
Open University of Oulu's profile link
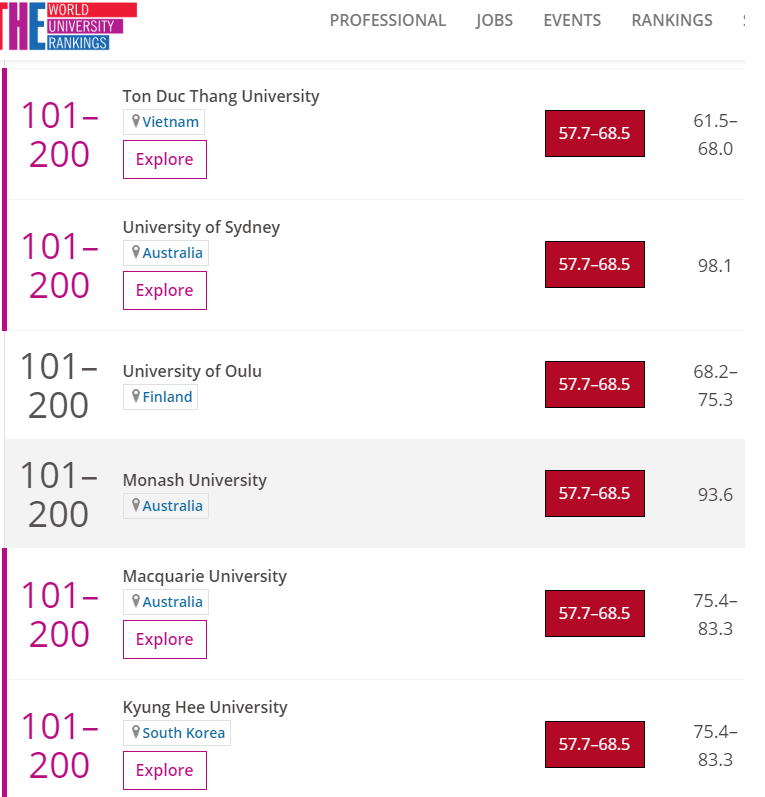tap(192, 371)
